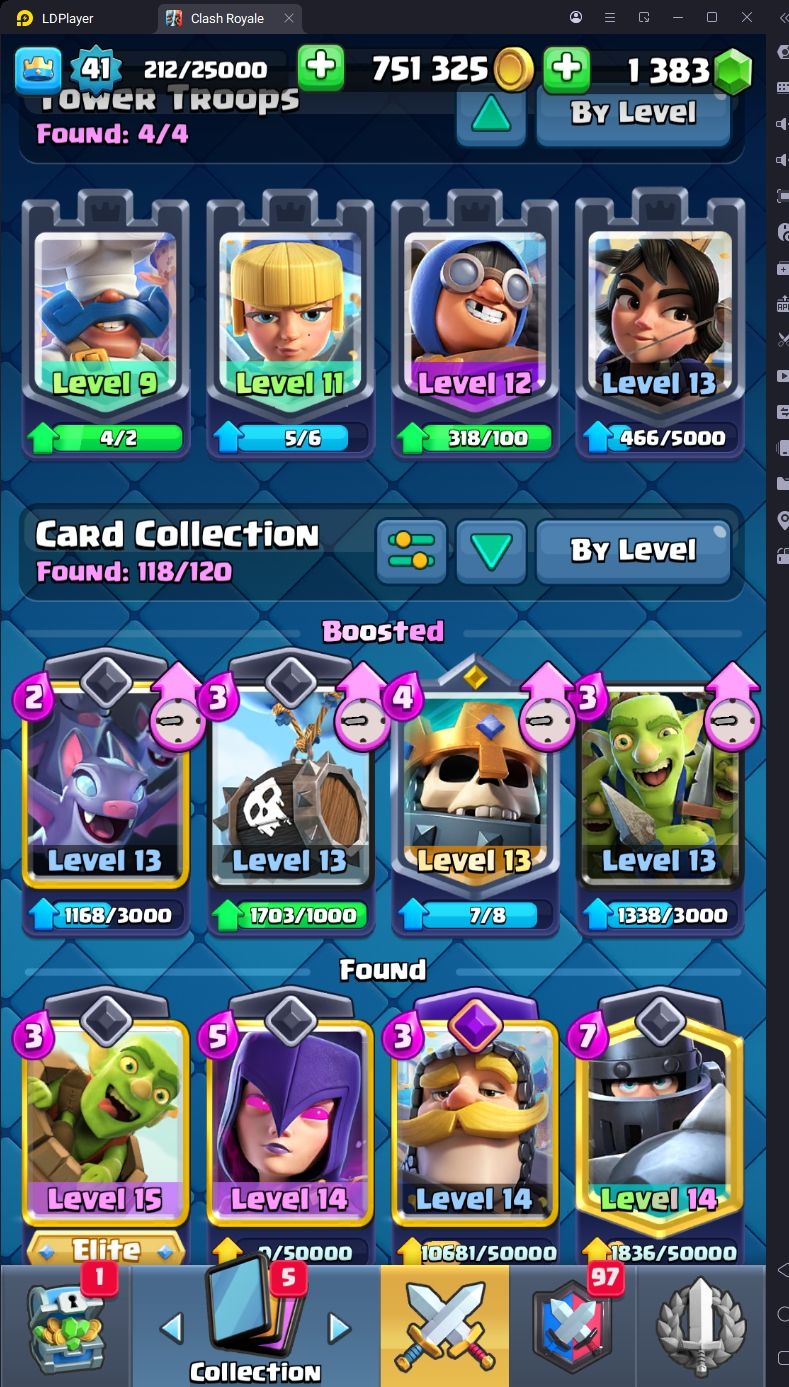This screenshot has width=789, height=1387.
Task: Buy gems with the green plus button
Action: pyautogui.click(x=566, y=68)
